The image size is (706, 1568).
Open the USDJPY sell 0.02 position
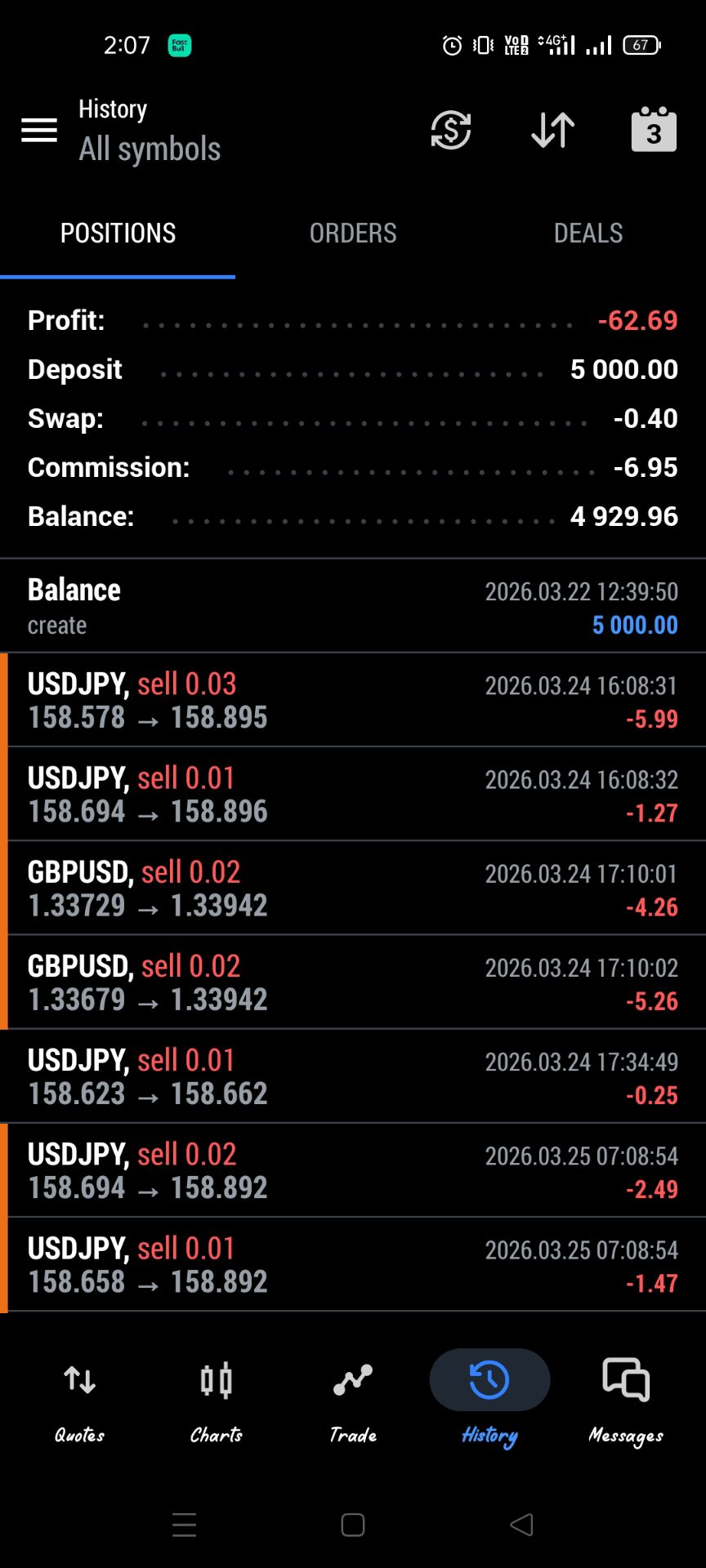[x=353, y=1170]
